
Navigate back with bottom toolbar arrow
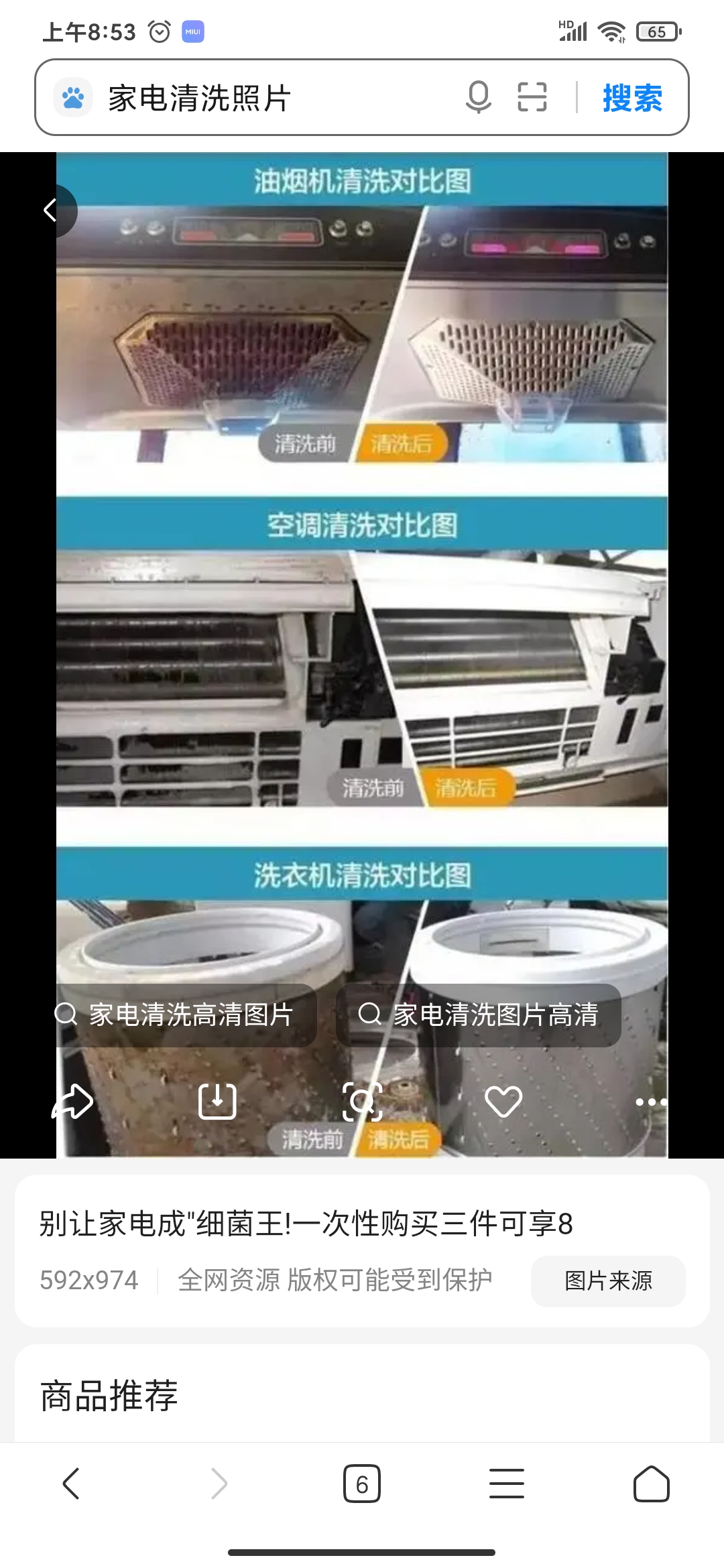(72, 1484)
